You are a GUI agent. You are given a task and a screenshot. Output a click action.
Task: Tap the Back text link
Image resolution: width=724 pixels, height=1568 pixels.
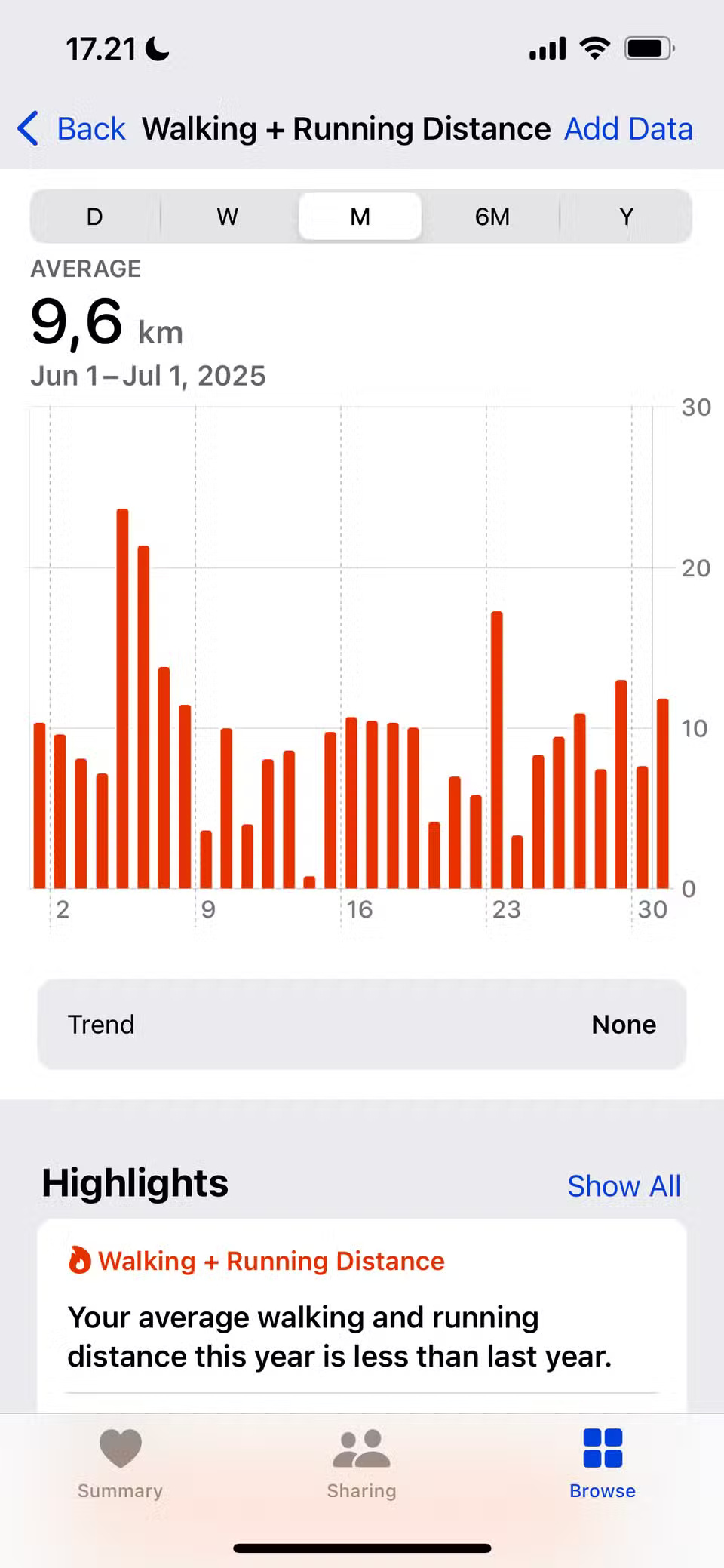pos(90,128)
